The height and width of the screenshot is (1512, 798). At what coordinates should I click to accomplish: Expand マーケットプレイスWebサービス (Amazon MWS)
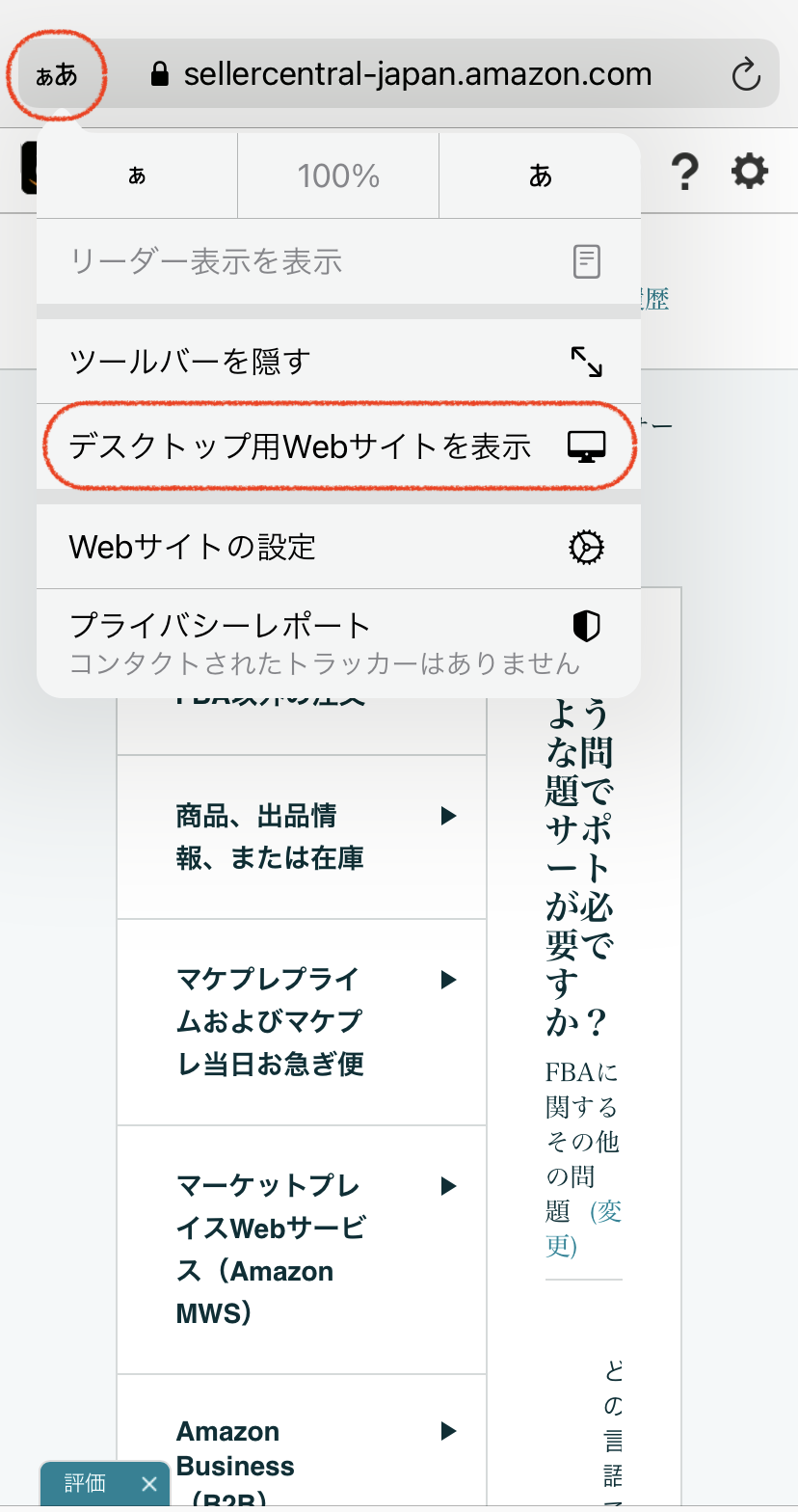click(x=301, y=1249)
